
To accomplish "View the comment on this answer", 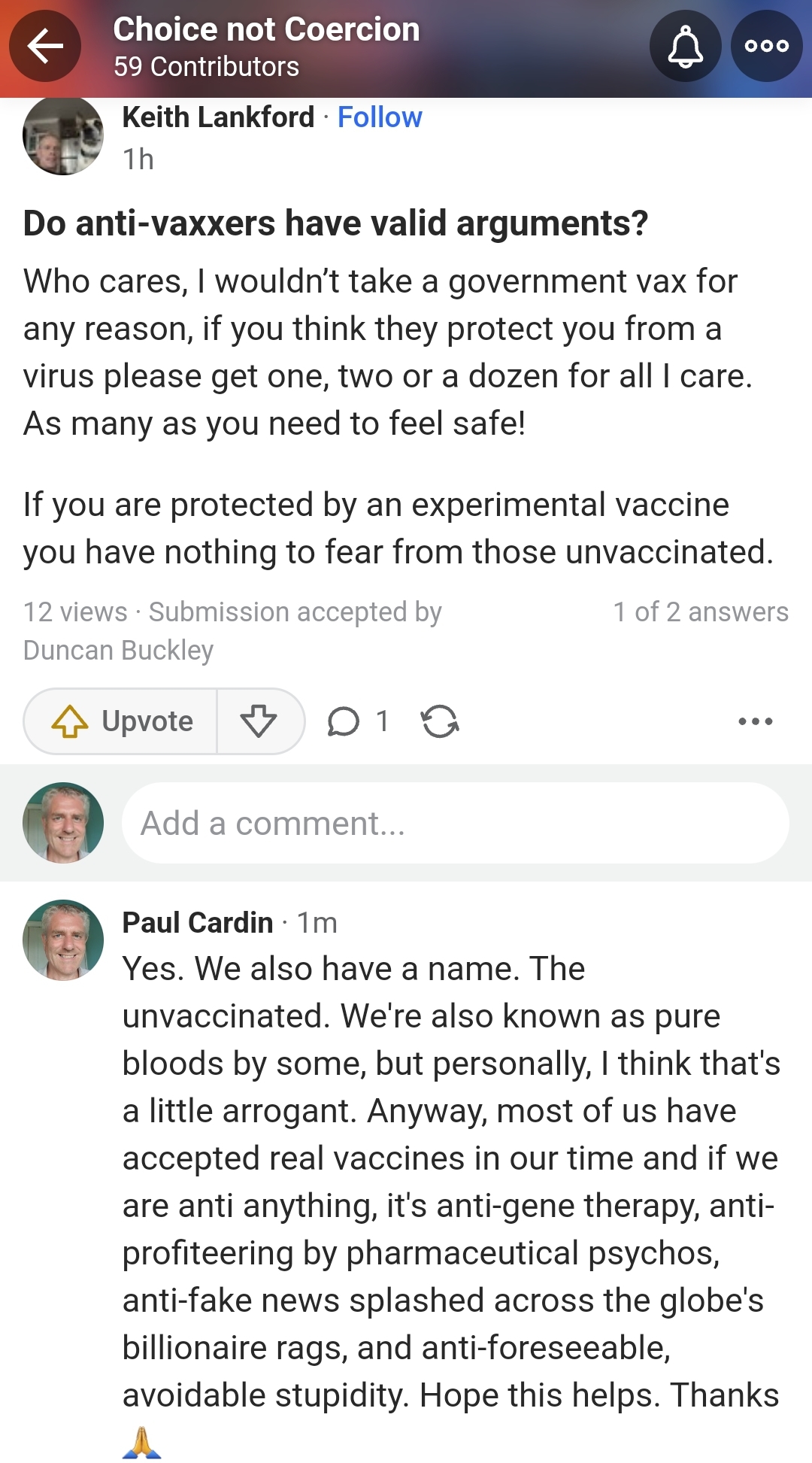I will pyautogui.click(x=358, y=721).
